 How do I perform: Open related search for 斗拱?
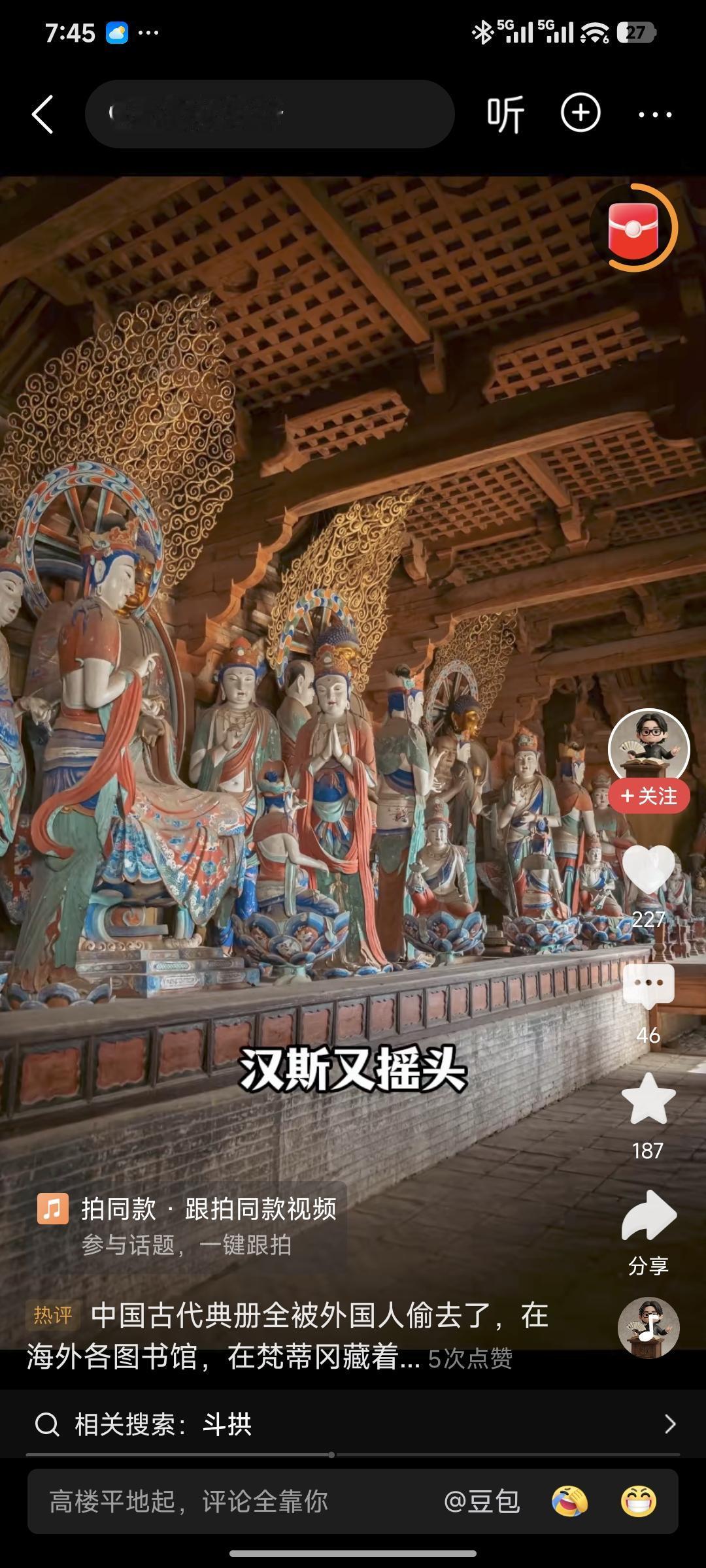[353, 1424]
